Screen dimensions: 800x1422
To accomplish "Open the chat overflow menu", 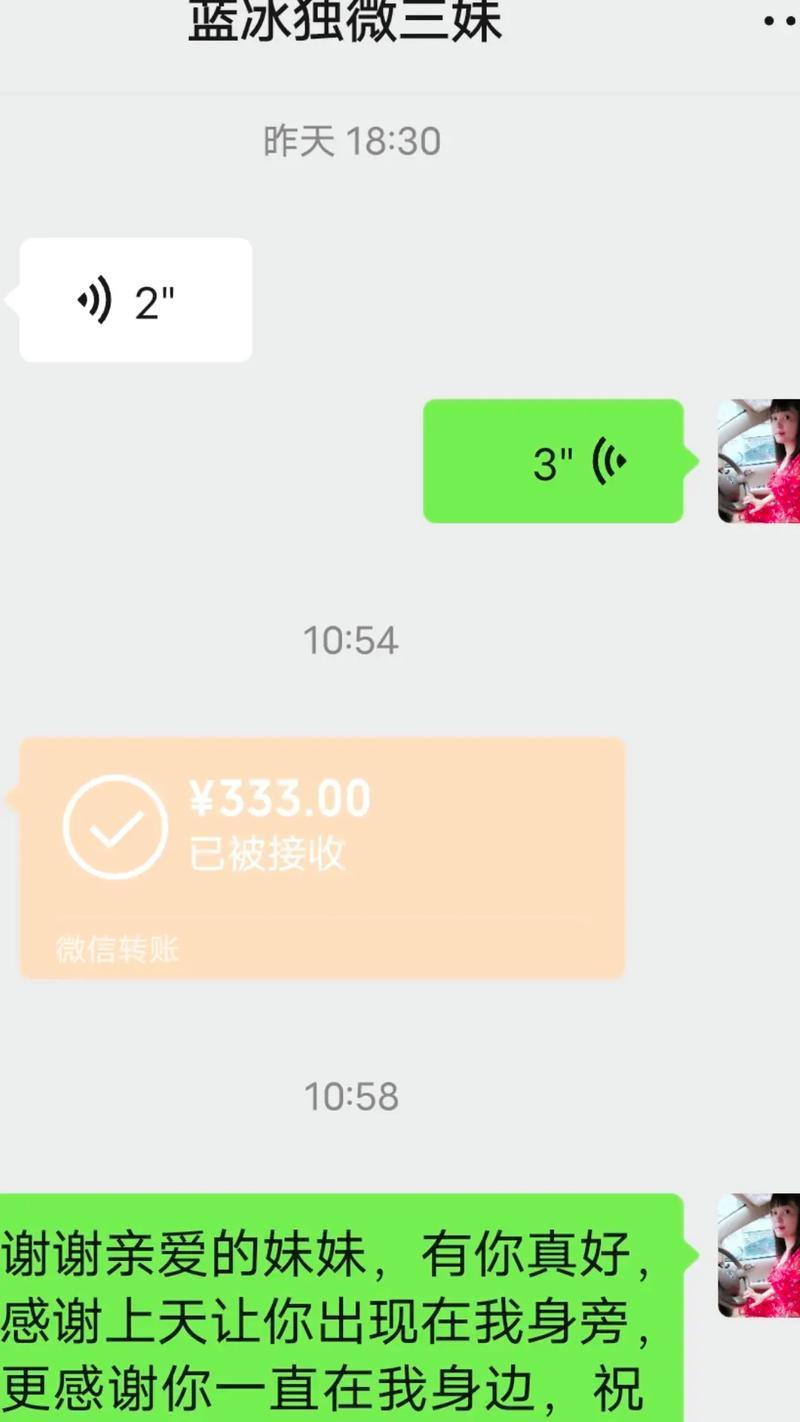I will [x=778, y=20].
